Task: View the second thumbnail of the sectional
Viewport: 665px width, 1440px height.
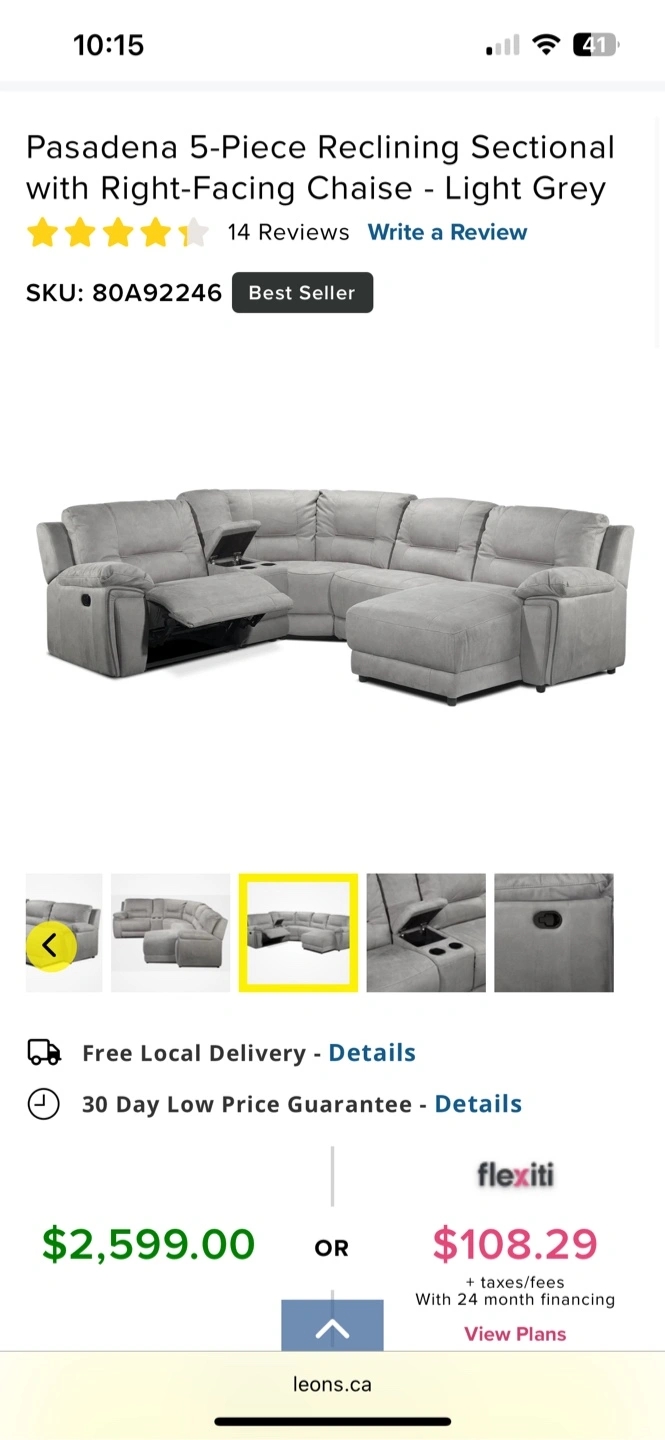Action: click(170, 933)
